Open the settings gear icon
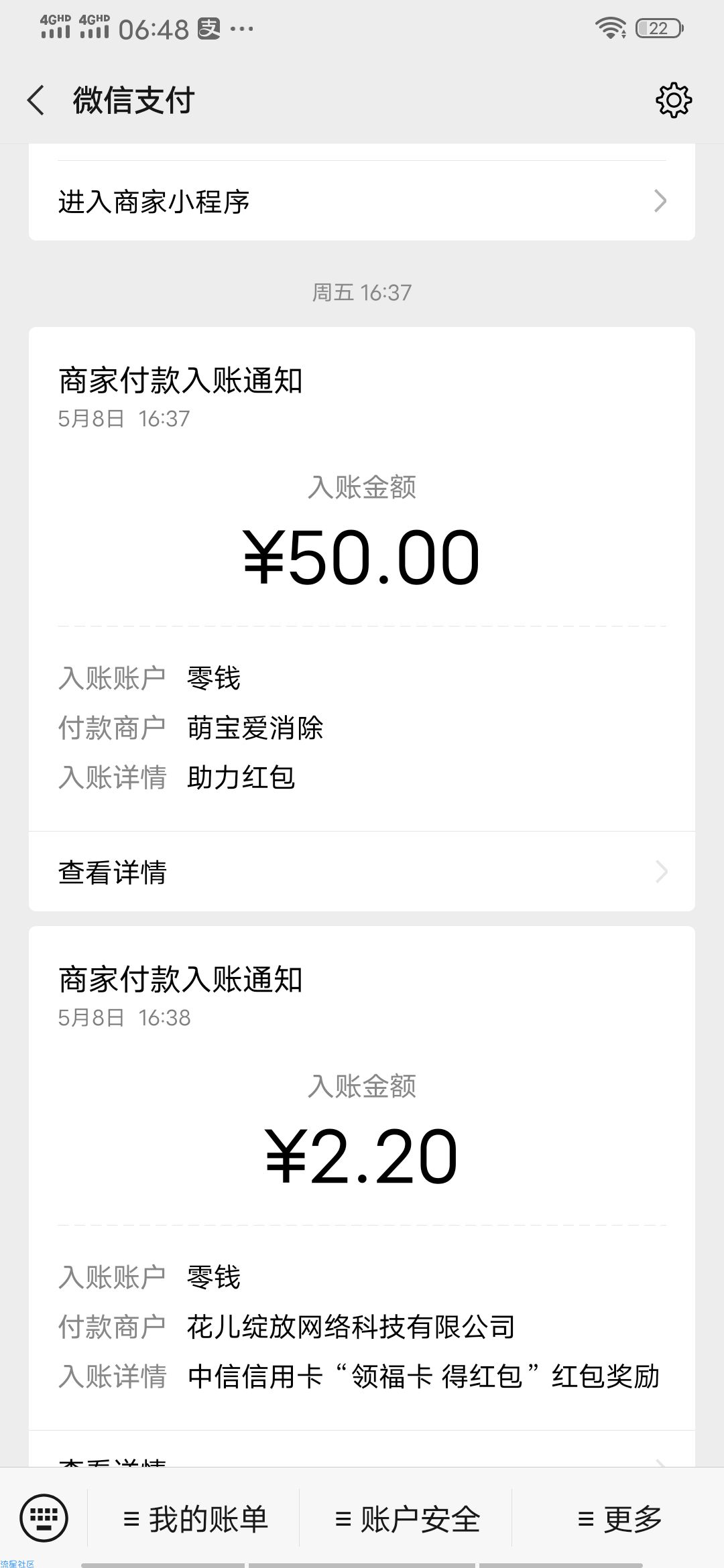Image resolution: width=724 pixels, height=1568 pixels. pyautogui.click(x=673, y=101)
